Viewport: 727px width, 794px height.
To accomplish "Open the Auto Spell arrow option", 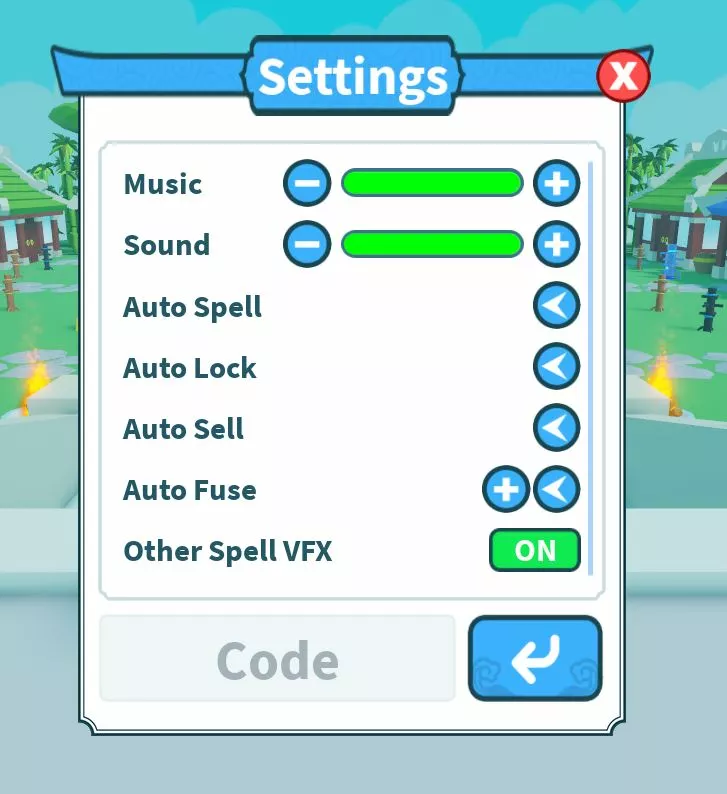I will coord(556,307).
